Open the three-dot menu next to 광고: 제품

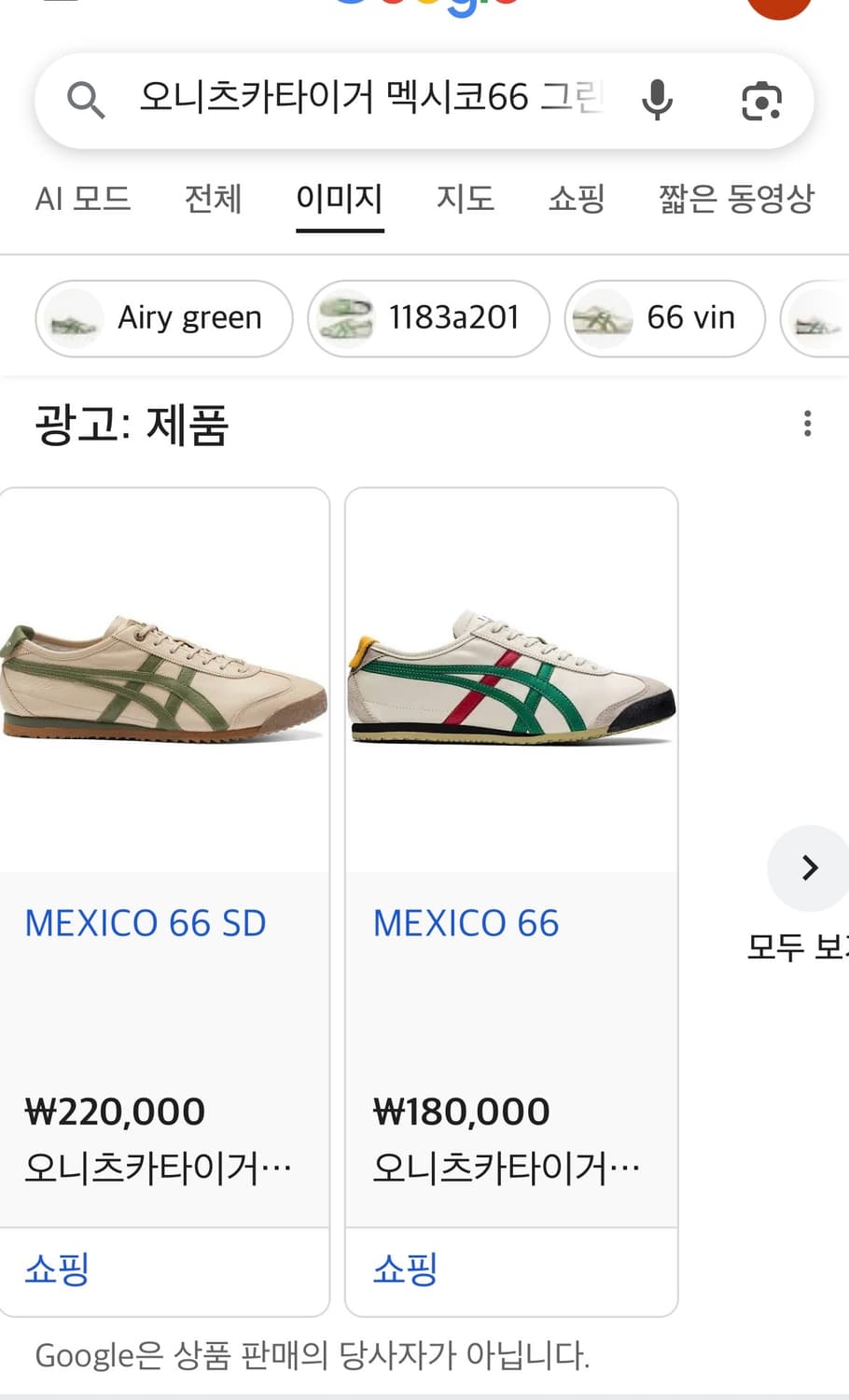tap(808, 425)
